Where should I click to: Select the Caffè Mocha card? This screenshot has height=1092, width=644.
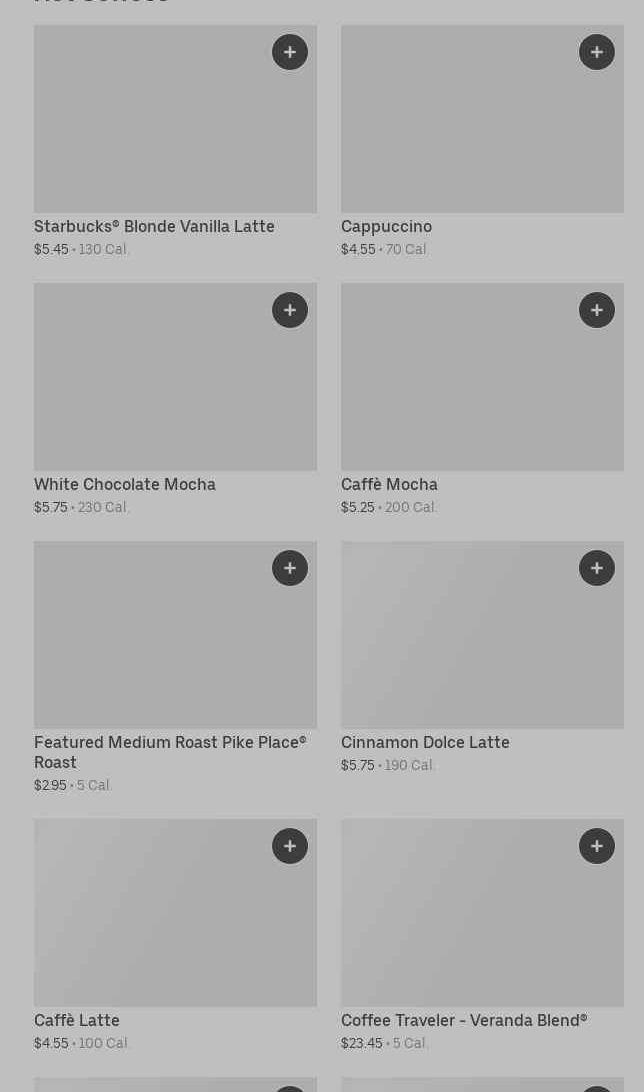click(482, 399)
